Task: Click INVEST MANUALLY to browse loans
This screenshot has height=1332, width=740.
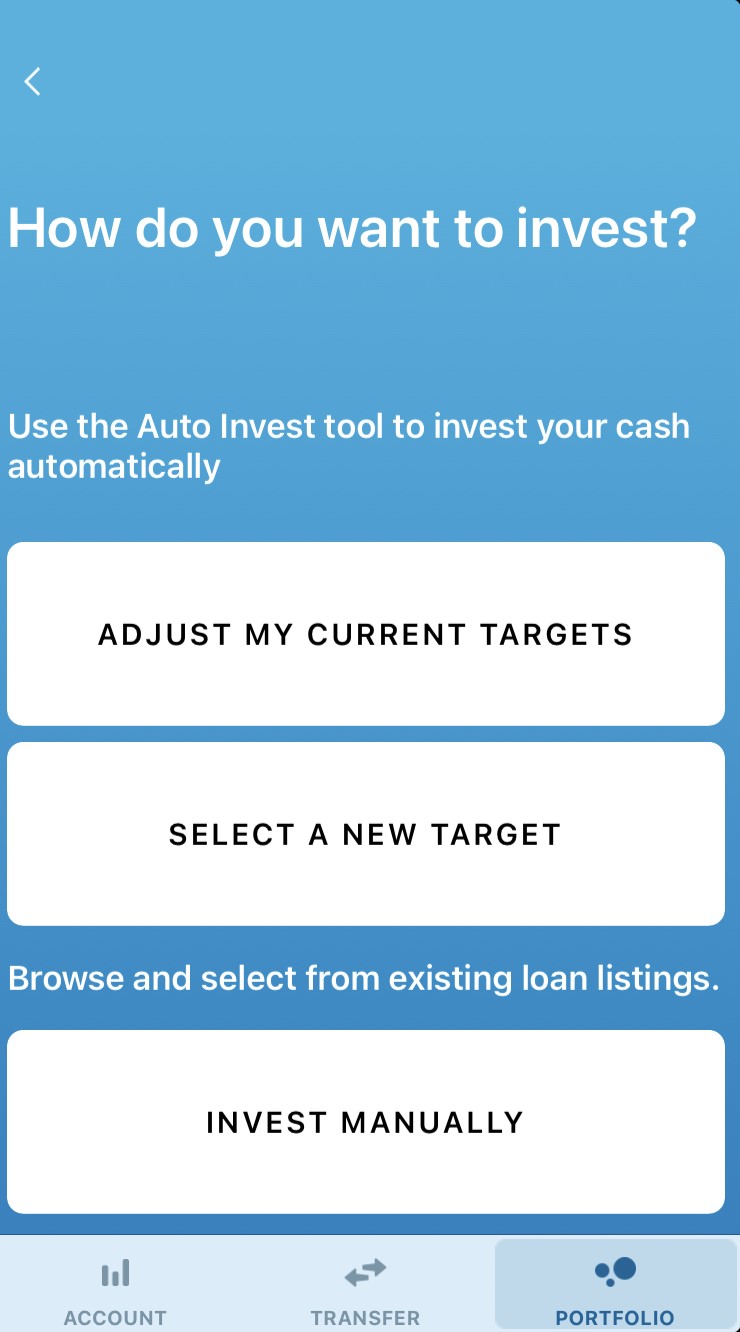Action: coord(365,1121)
